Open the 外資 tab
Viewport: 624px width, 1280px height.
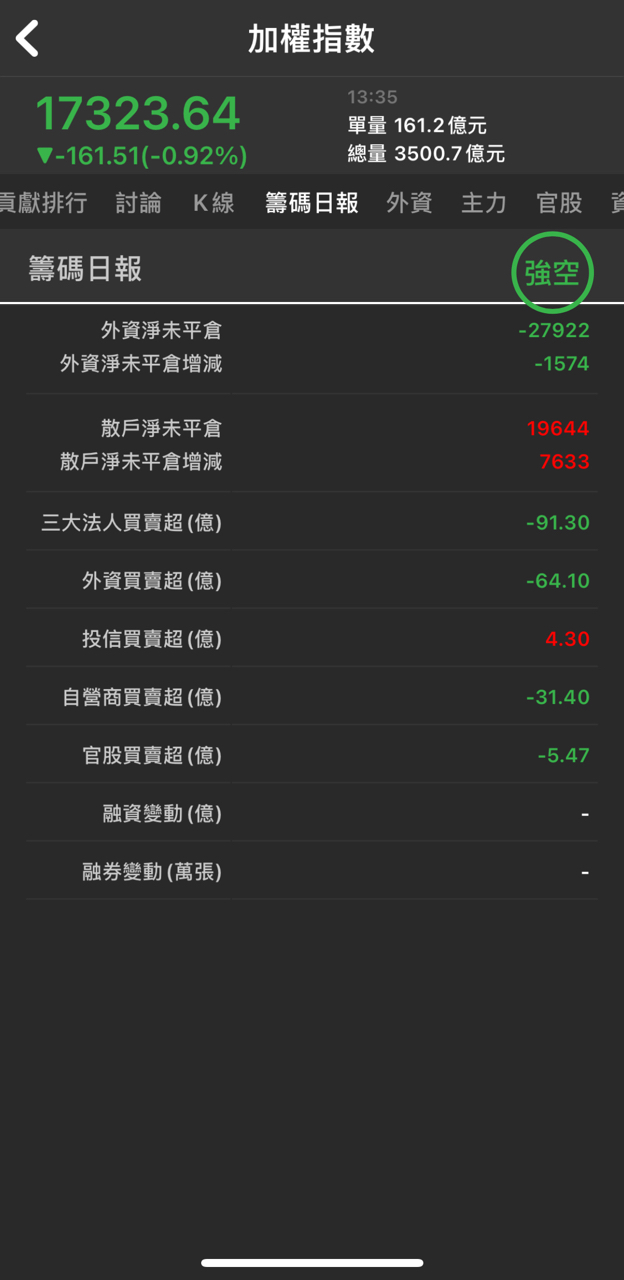click(409, 203)
